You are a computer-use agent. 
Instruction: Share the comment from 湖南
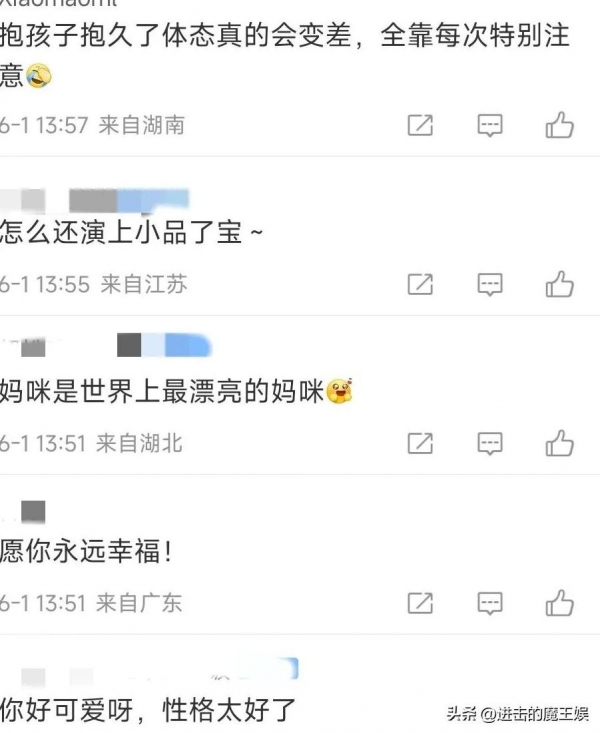421,125
